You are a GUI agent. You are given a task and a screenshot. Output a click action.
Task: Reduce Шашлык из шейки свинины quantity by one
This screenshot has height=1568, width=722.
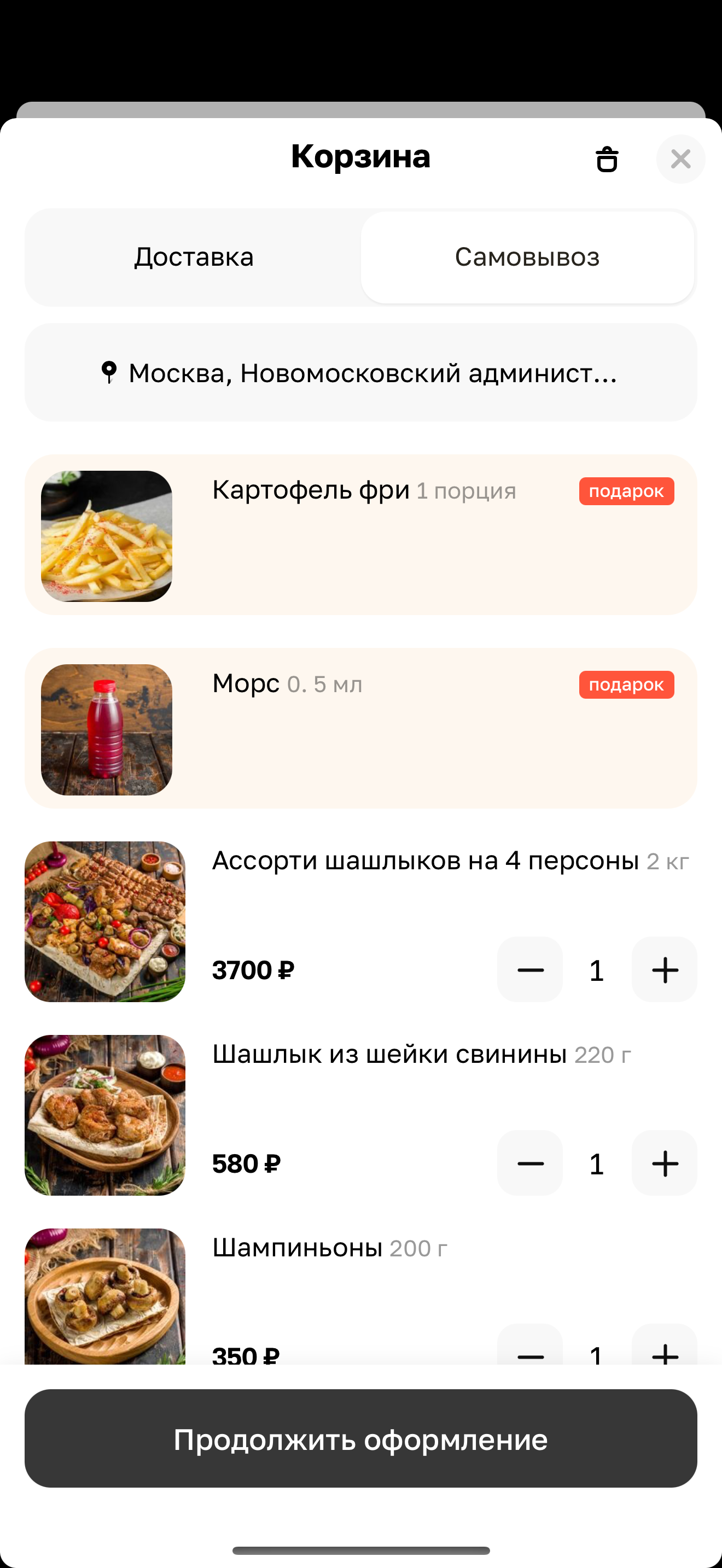point(529,1163)
